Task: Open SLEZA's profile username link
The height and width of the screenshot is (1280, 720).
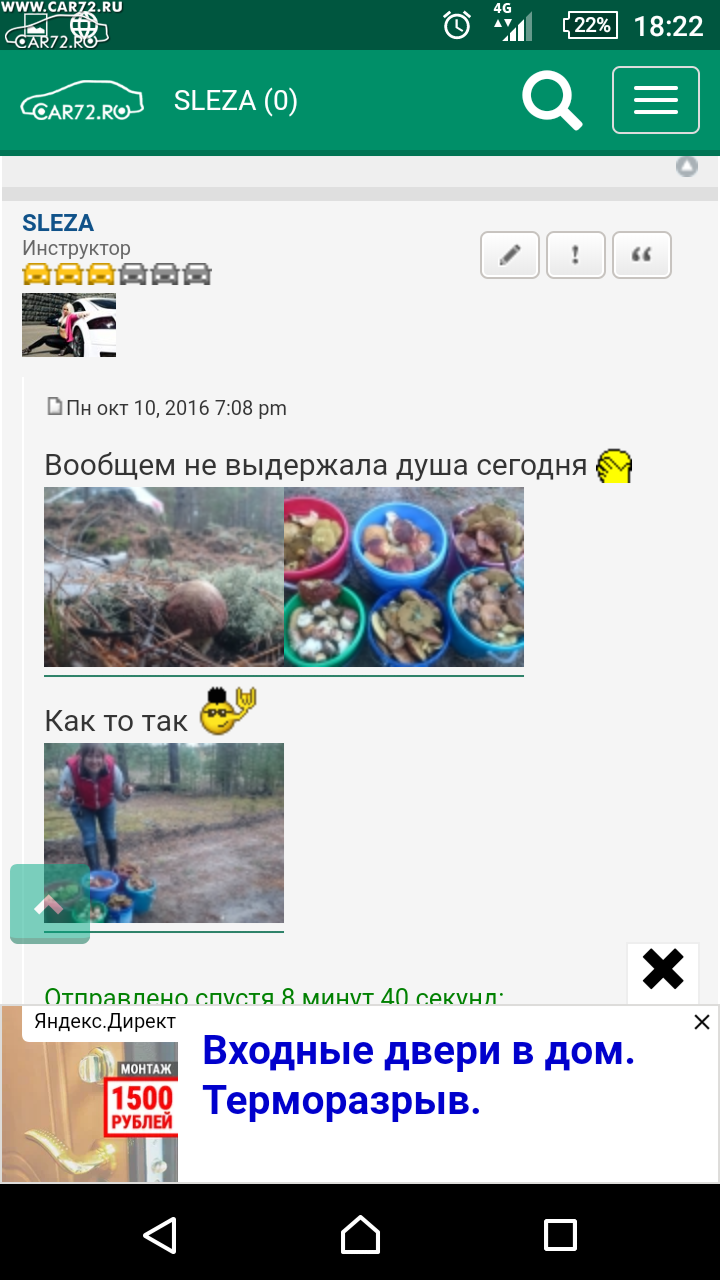Action: [x=58, y=223]
